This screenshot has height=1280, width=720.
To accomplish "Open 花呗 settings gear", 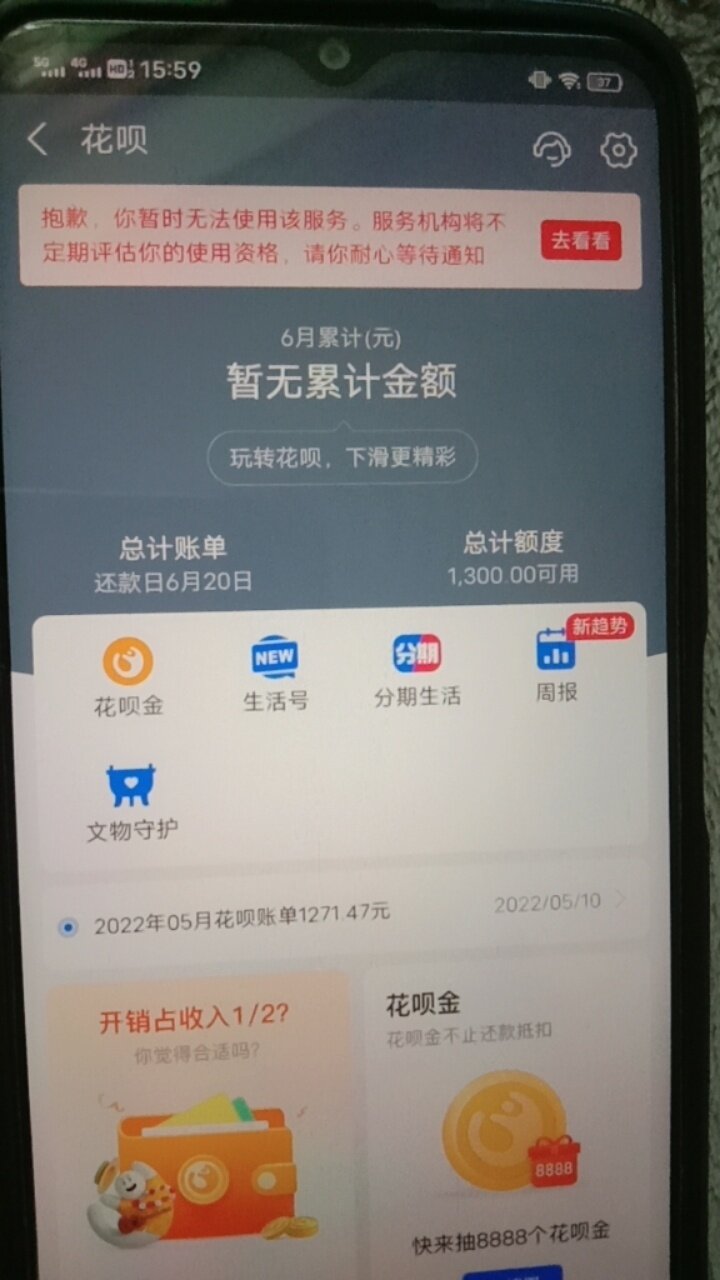I will point(618,150).
